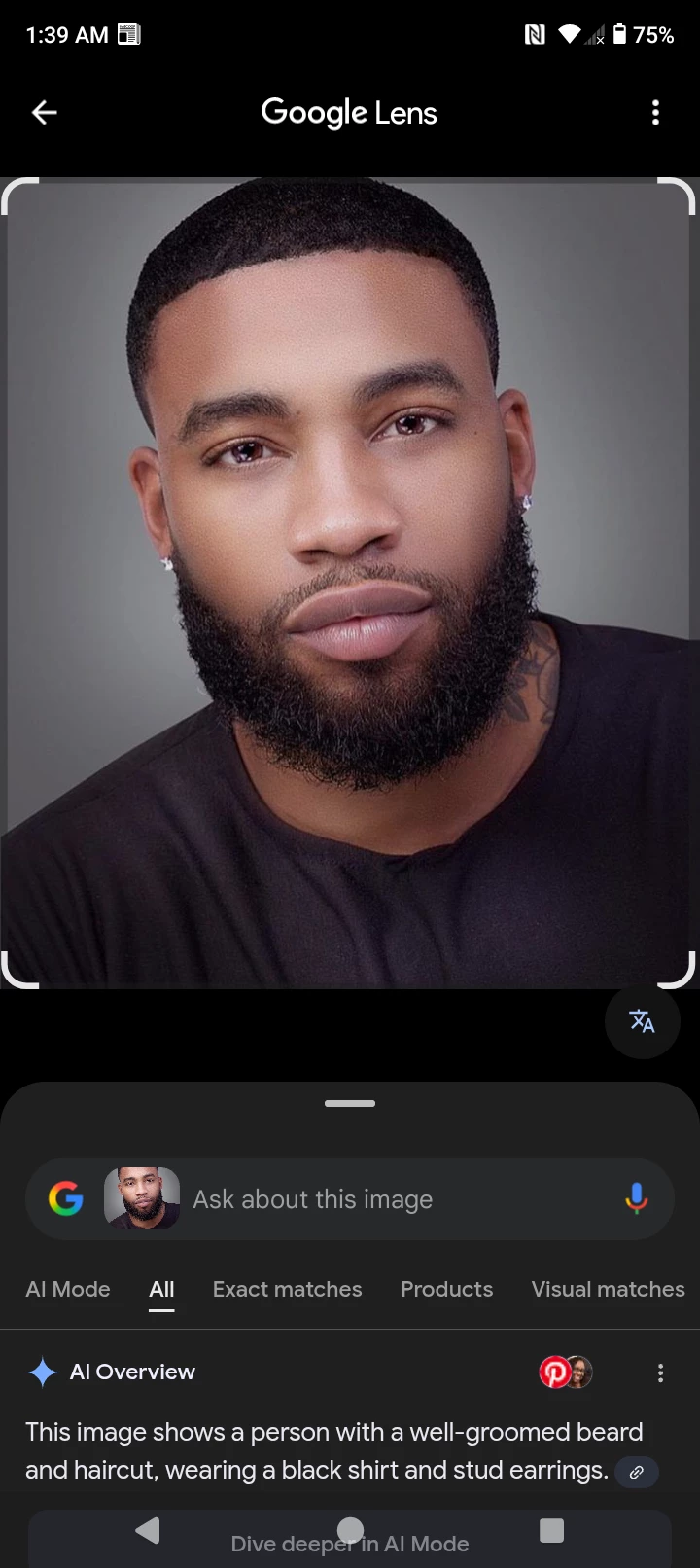Tap the image thumbnail in the search bar
The width and height of the screenshot is (700, 1568).
coord(142,1198)
